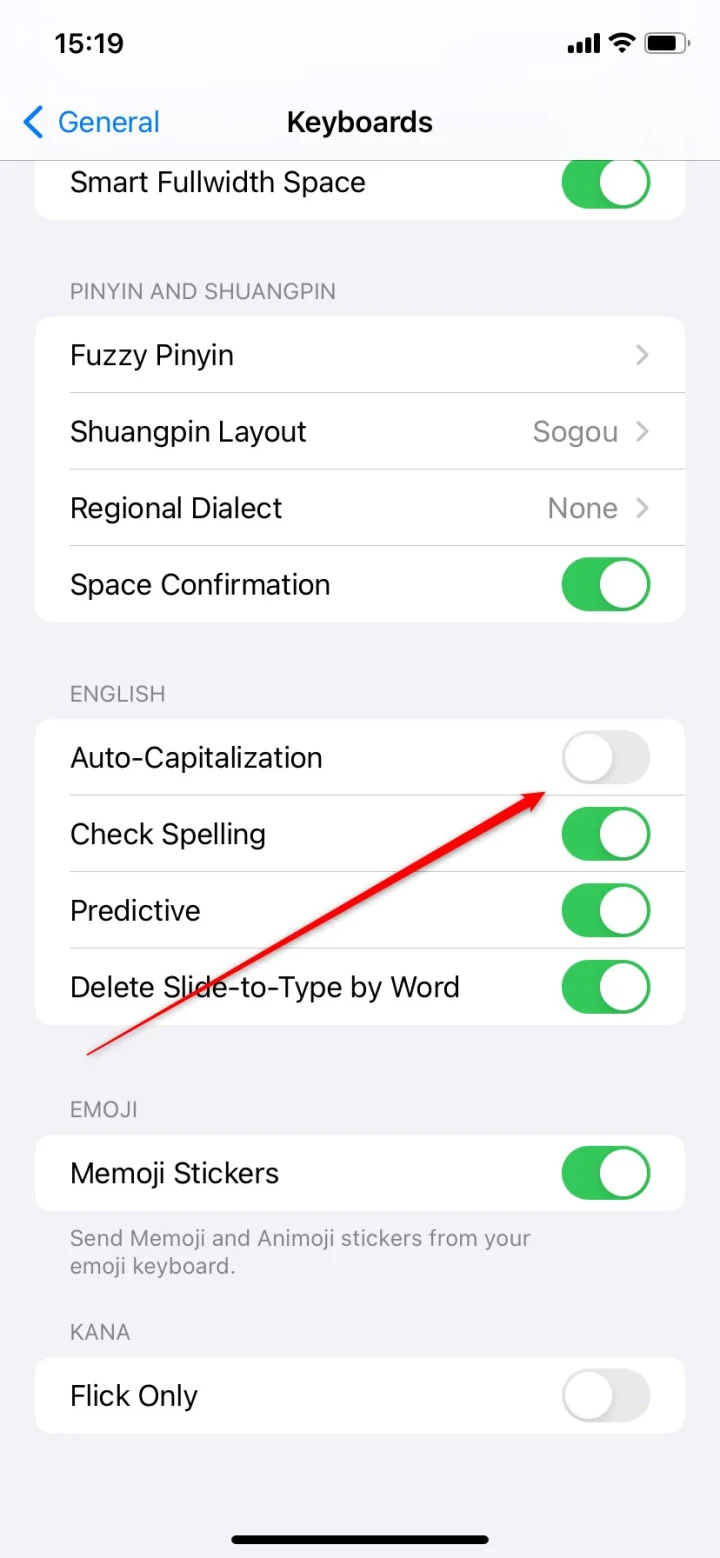This screenshot has width=720, height=1558.
Task: Turn off Check Spelling
Action: point(605,835)
